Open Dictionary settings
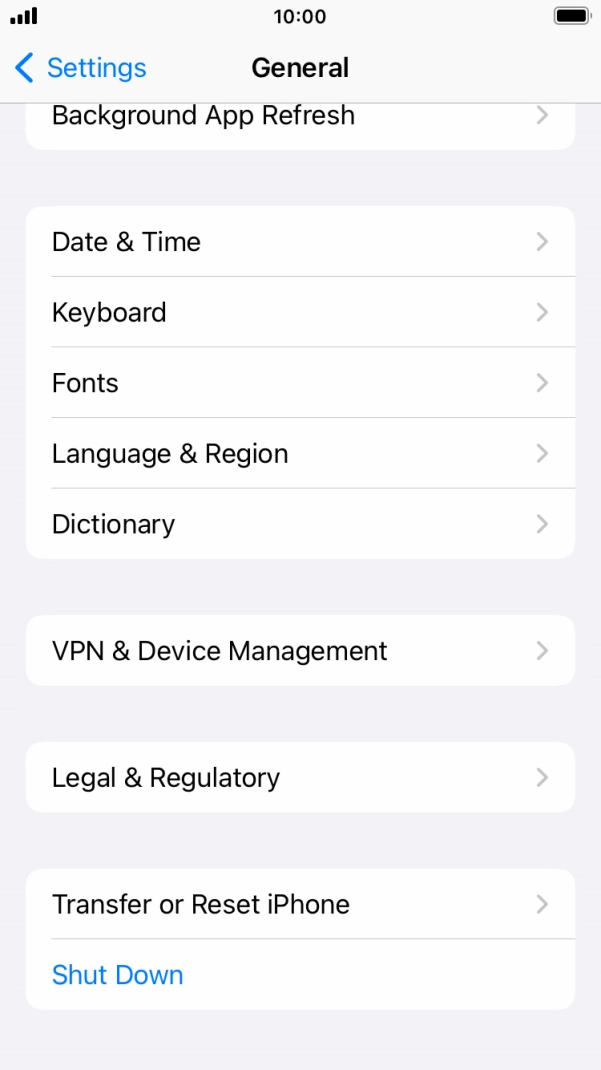The width and height of the screenshot is (601, 1070). coord(300,524)
